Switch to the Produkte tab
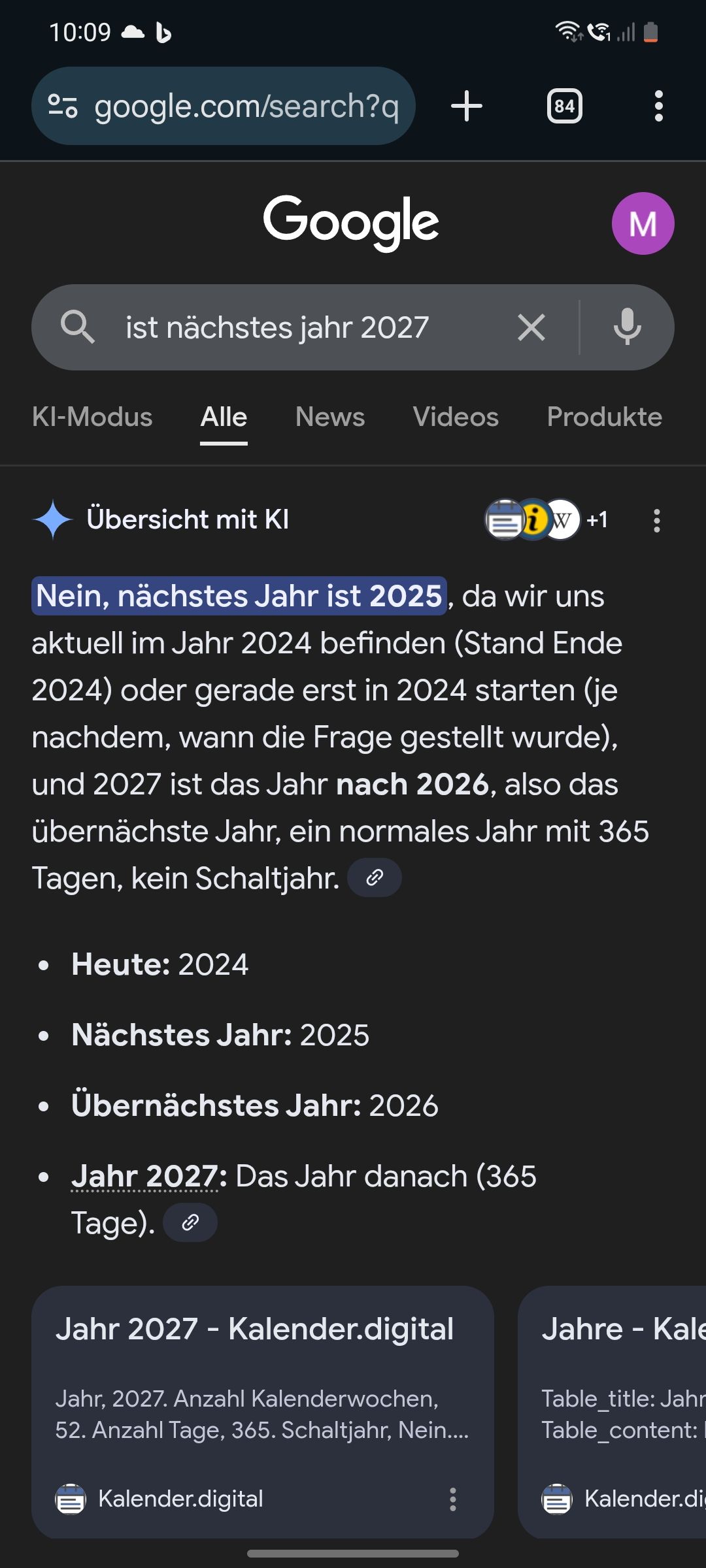The width and height of the screenshot is (706, 1568). [x=604, y=417]
